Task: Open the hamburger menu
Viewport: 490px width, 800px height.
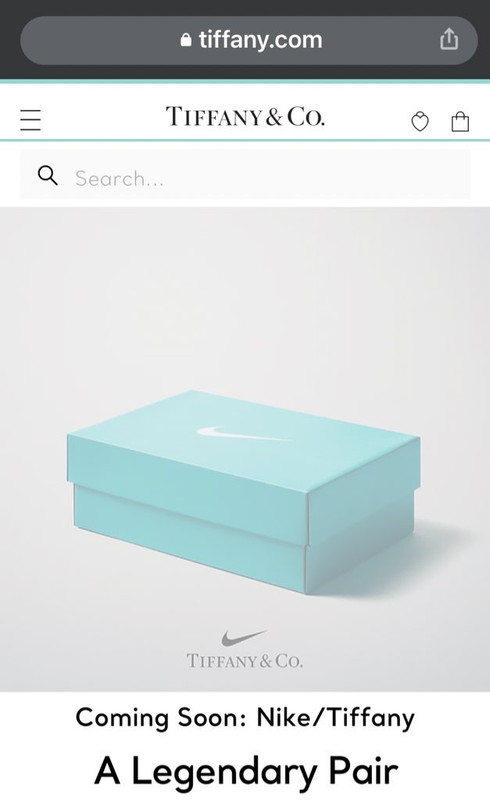Action: point(30,120)
